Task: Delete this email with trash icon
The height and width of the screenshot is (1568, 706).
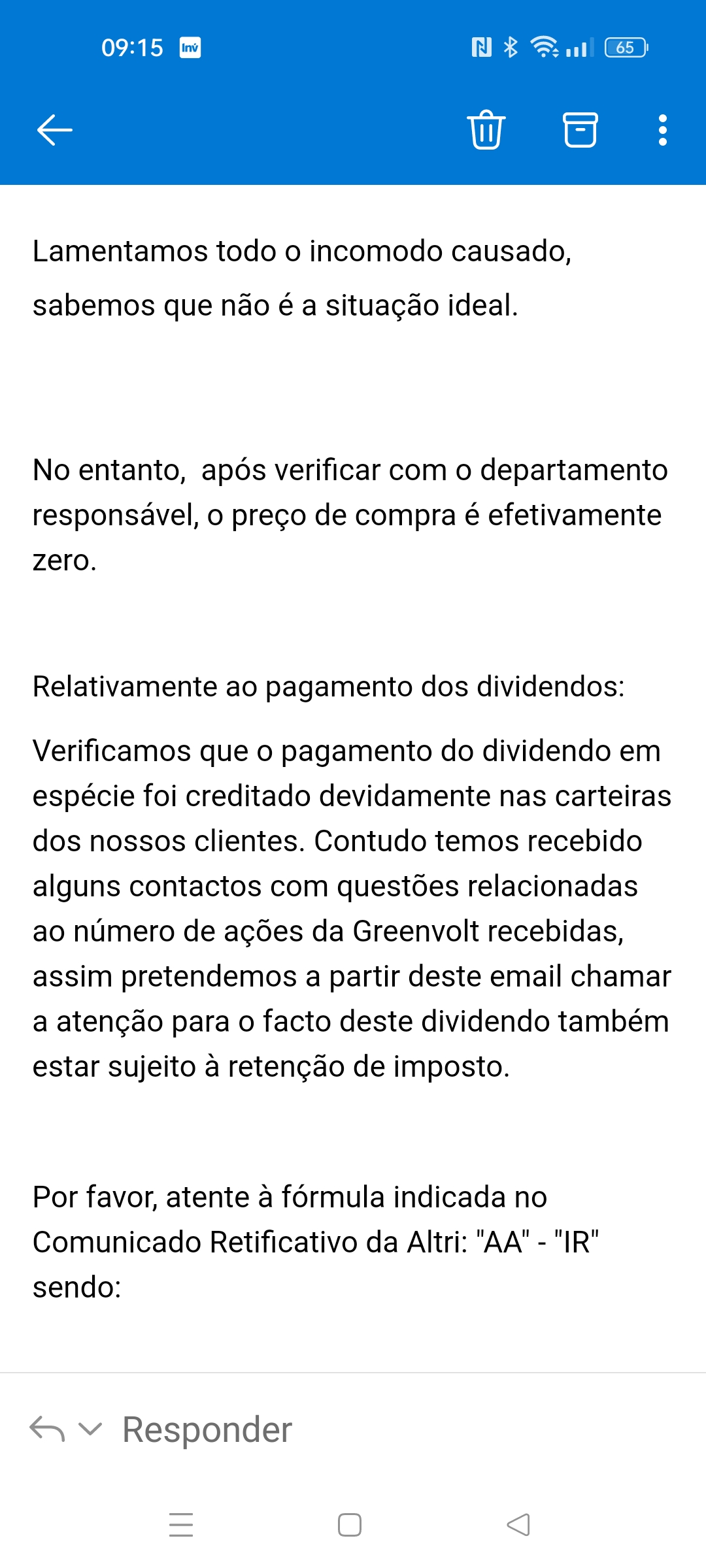Action: coord(486,130)
